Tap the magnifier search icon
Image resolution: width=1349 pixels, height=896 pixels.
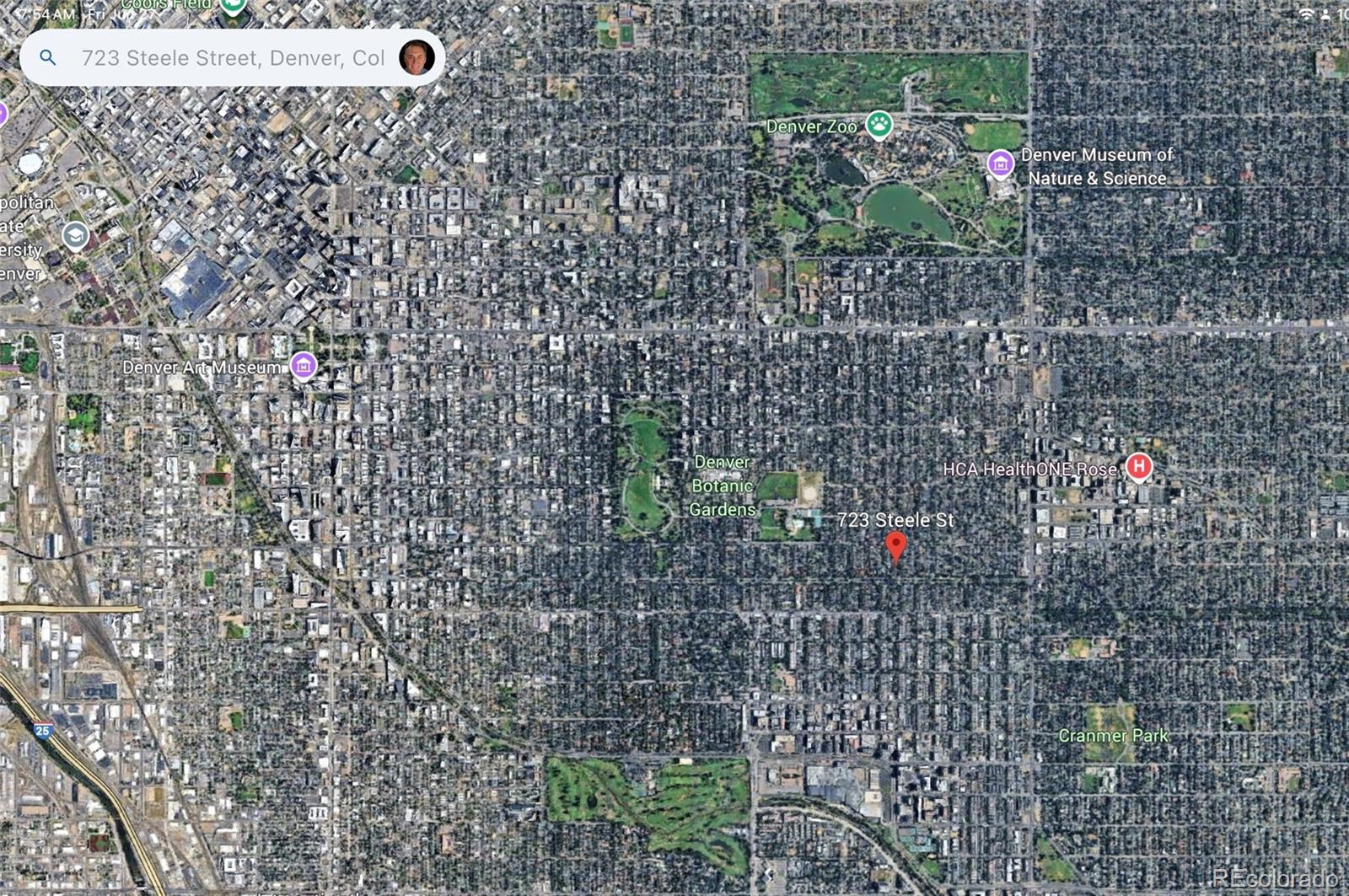pyautogui.click(x=48, y=58)
